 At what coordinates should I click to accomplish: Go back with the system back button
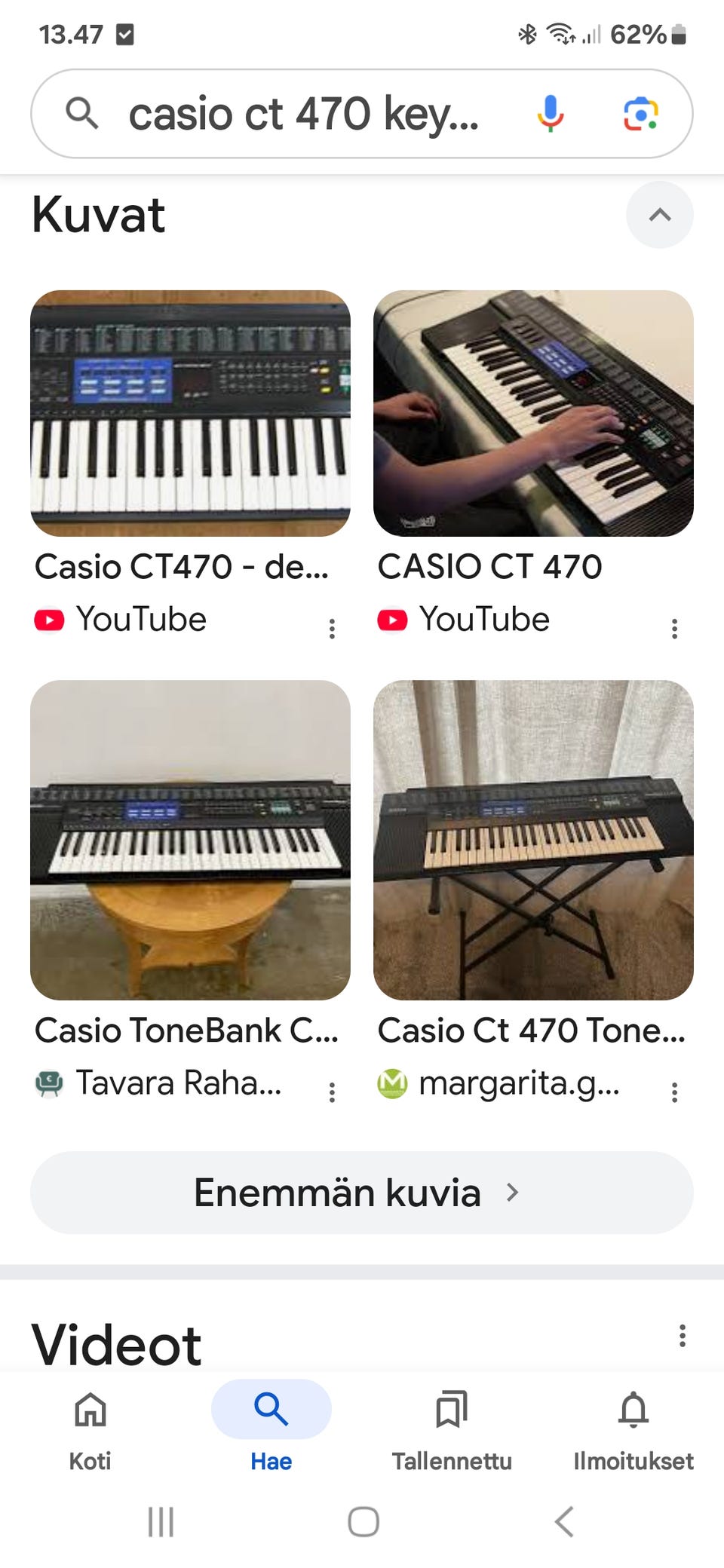pyautogui.click(x=564, y=1521)
